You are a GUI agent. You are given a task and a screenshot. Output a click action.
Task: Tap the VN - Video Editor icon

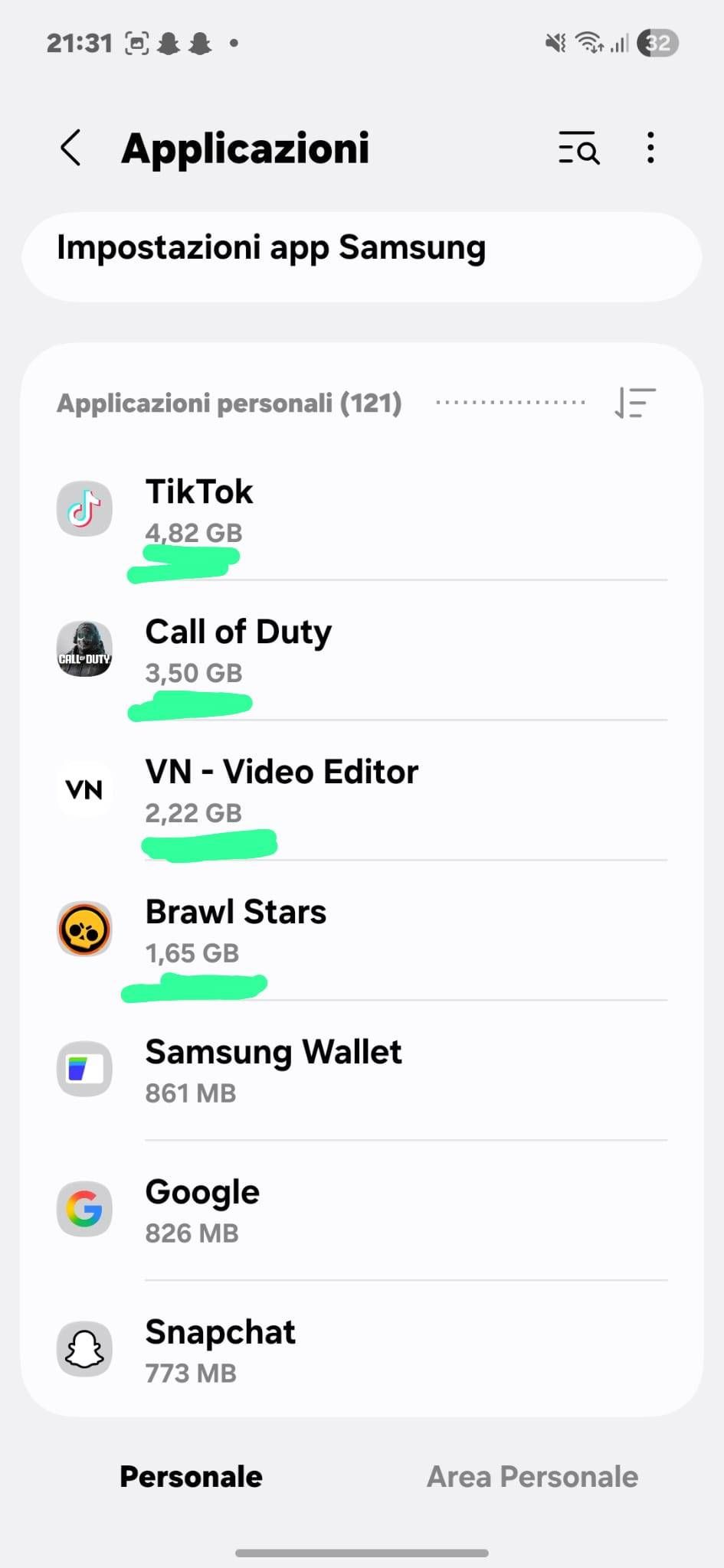(84, 789)
